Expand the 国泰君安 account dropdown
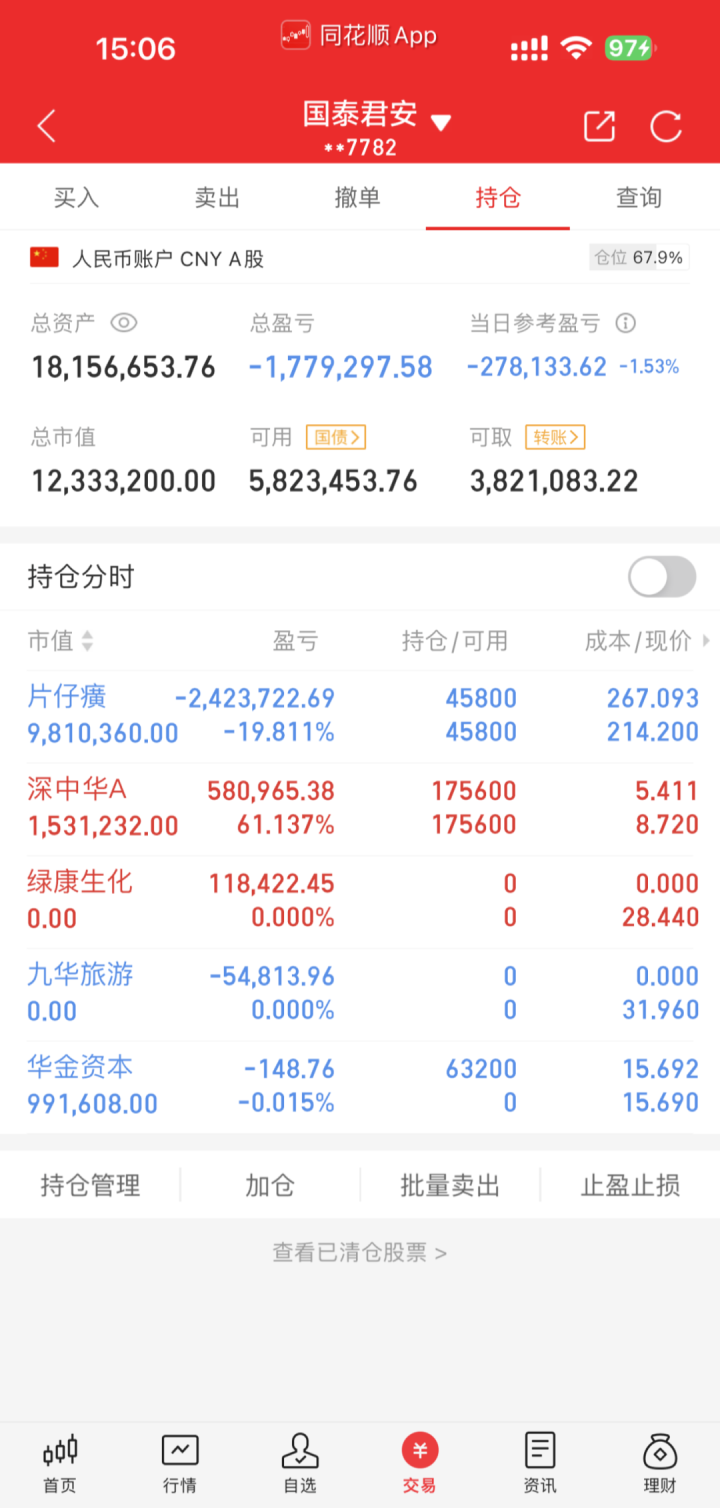720x1508 pixels. click(440, 123)
